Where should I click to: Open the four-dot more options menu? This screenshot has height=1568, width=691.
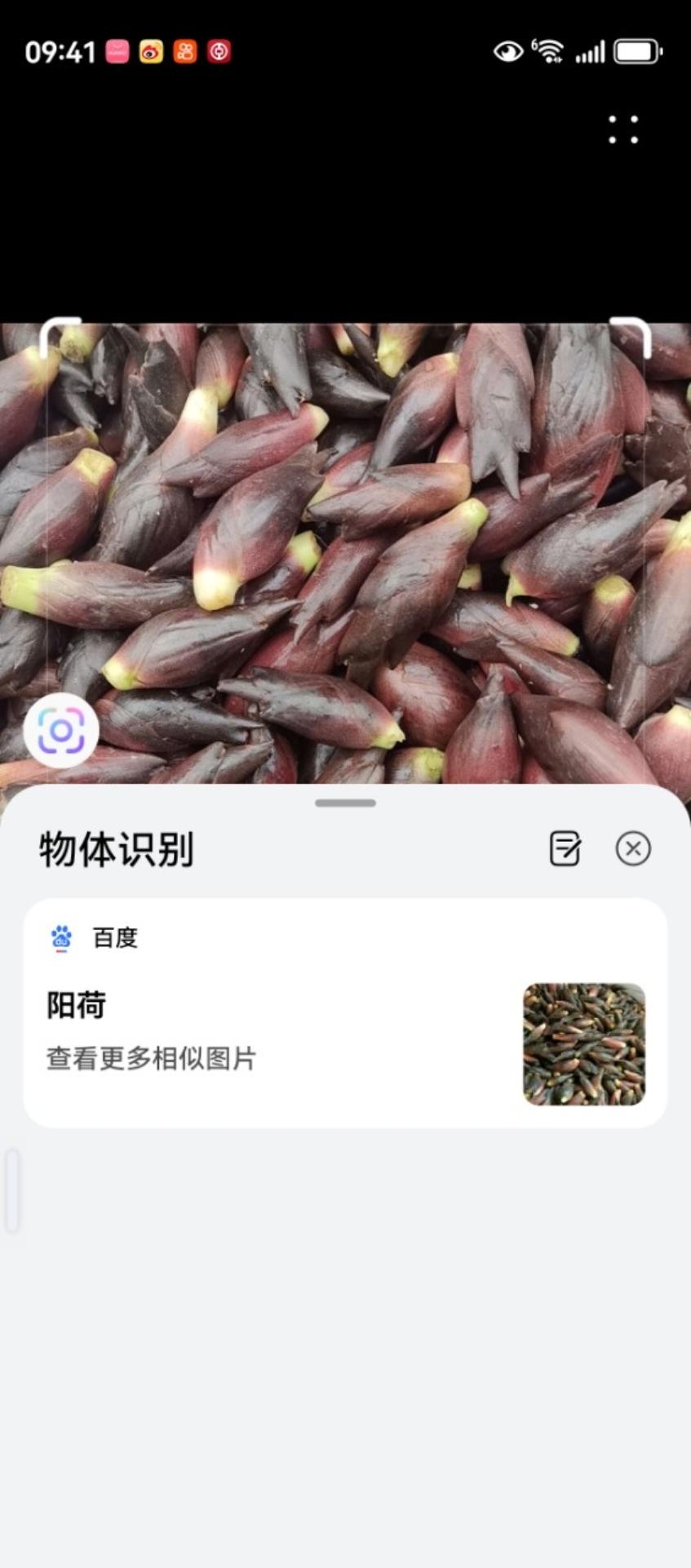[623, 130]
